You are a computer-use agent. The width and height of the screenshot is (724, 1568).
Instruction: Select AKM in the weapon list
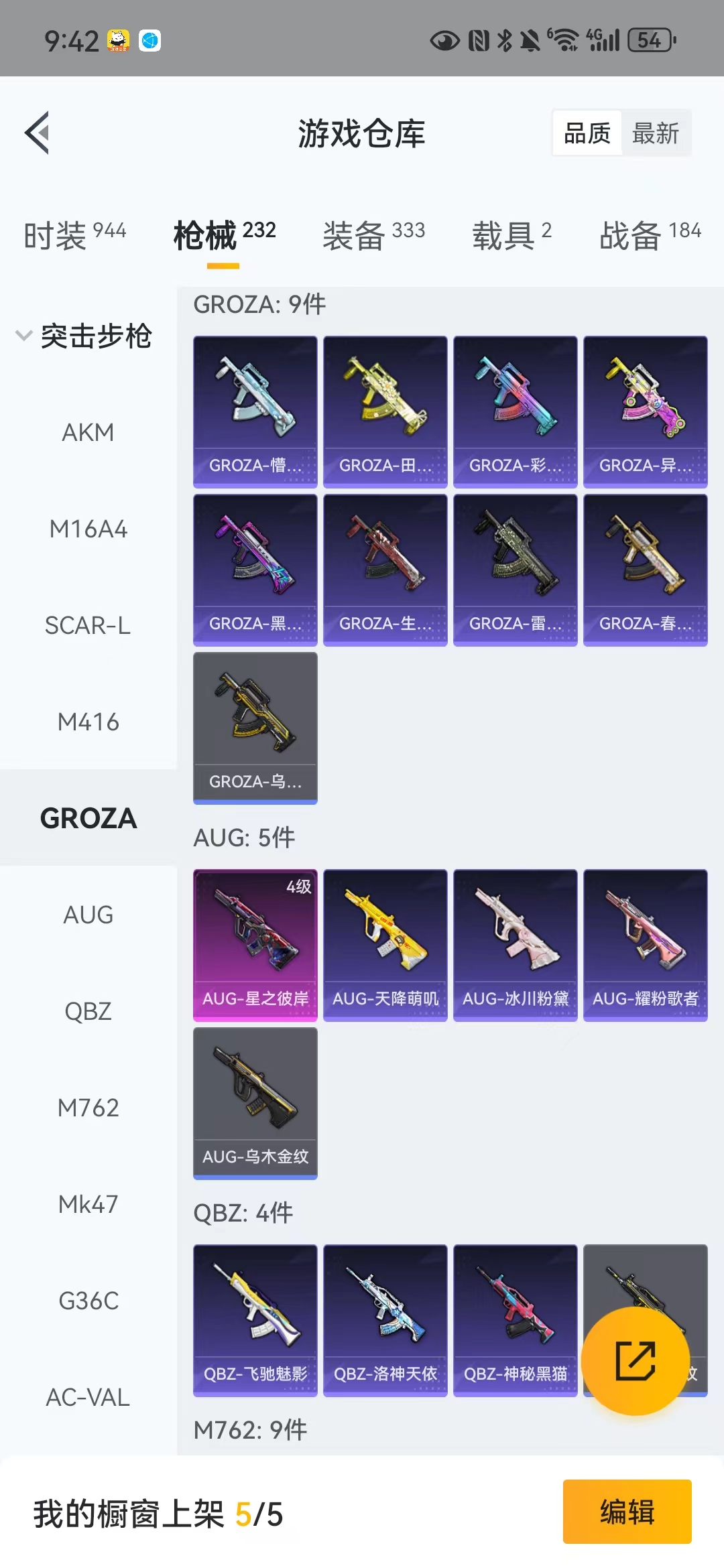pos(88,432)
